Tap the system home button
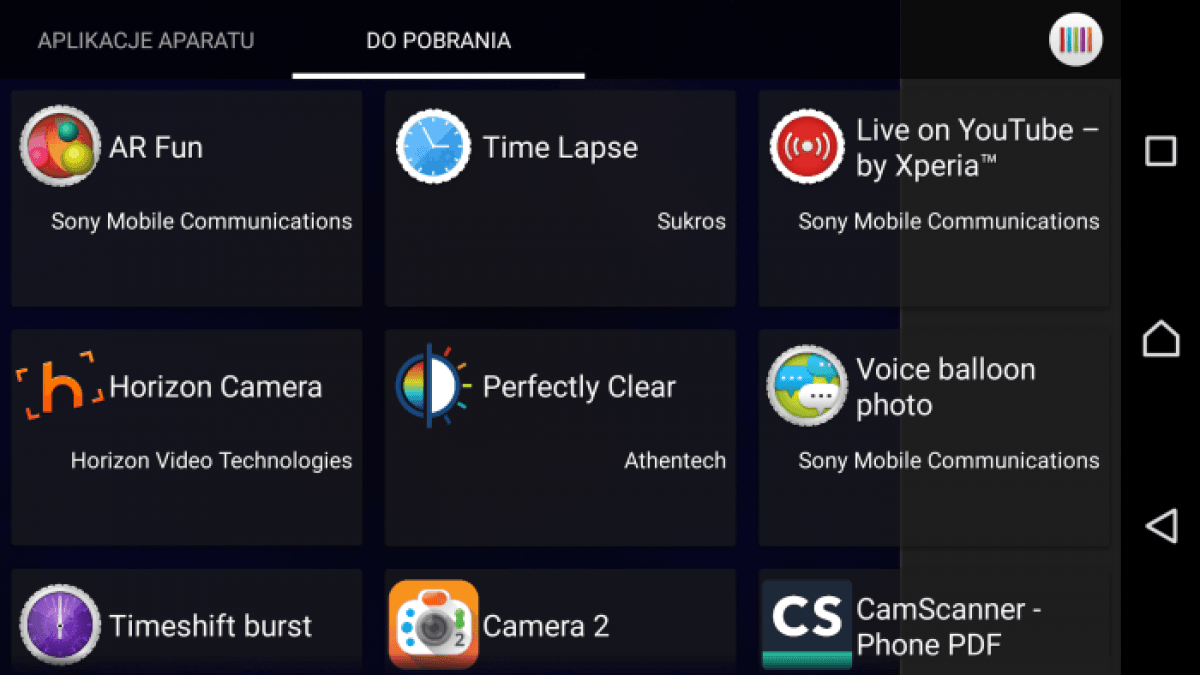Image resolution: width=1200 pixels, height=675 pixels. pos(1160,338)
